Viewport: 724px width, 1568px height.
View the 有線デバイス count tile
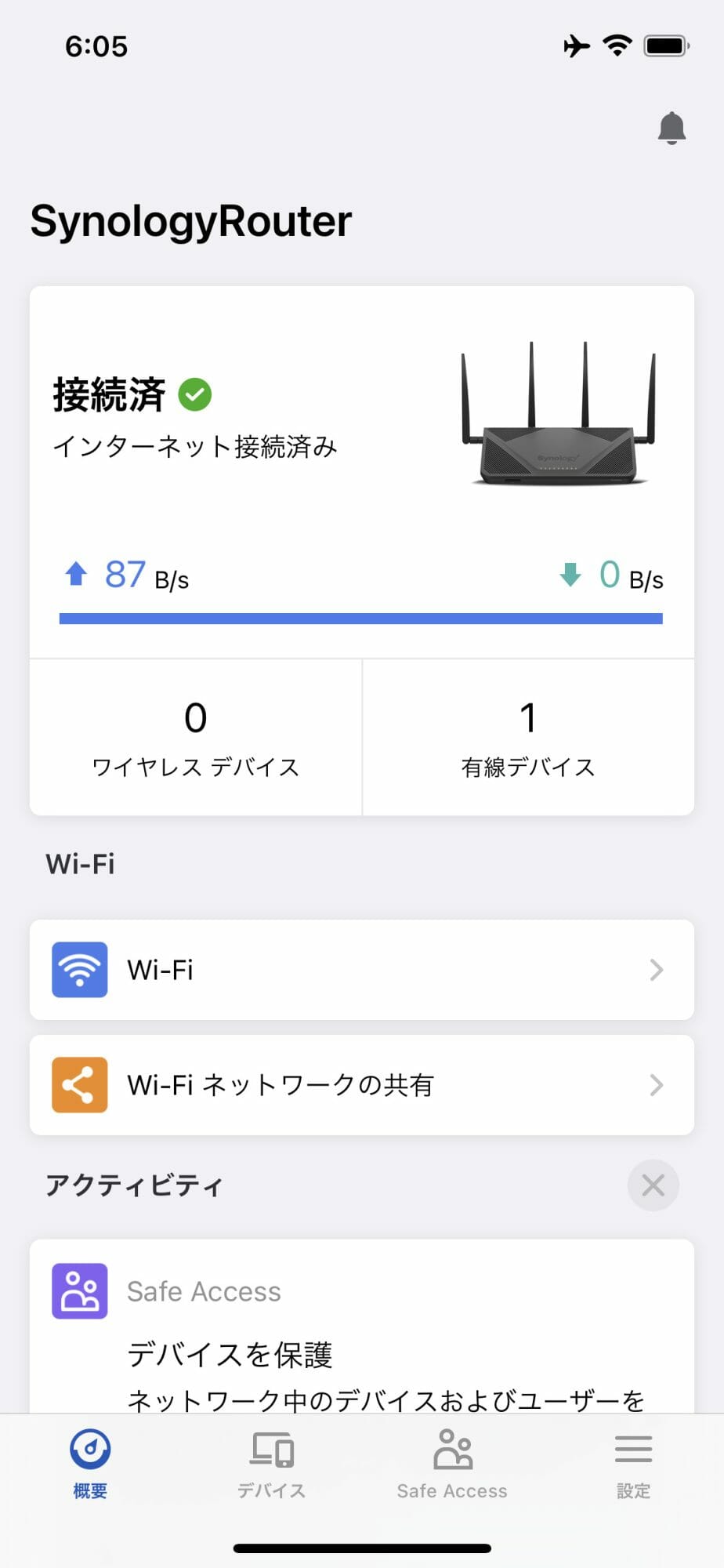pos(529,738)
